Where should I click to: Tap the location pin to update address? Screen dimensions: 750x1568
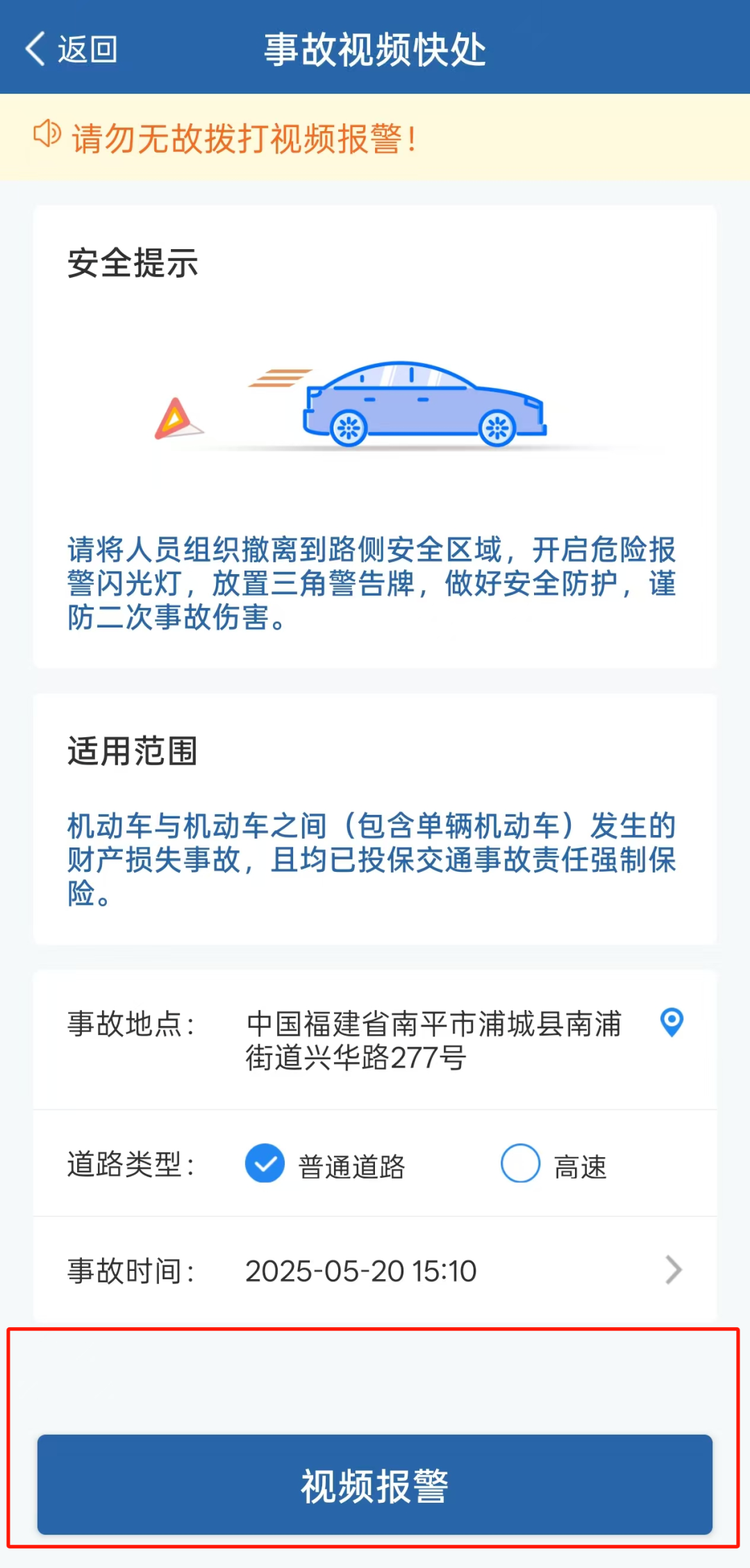(672, 1022)
